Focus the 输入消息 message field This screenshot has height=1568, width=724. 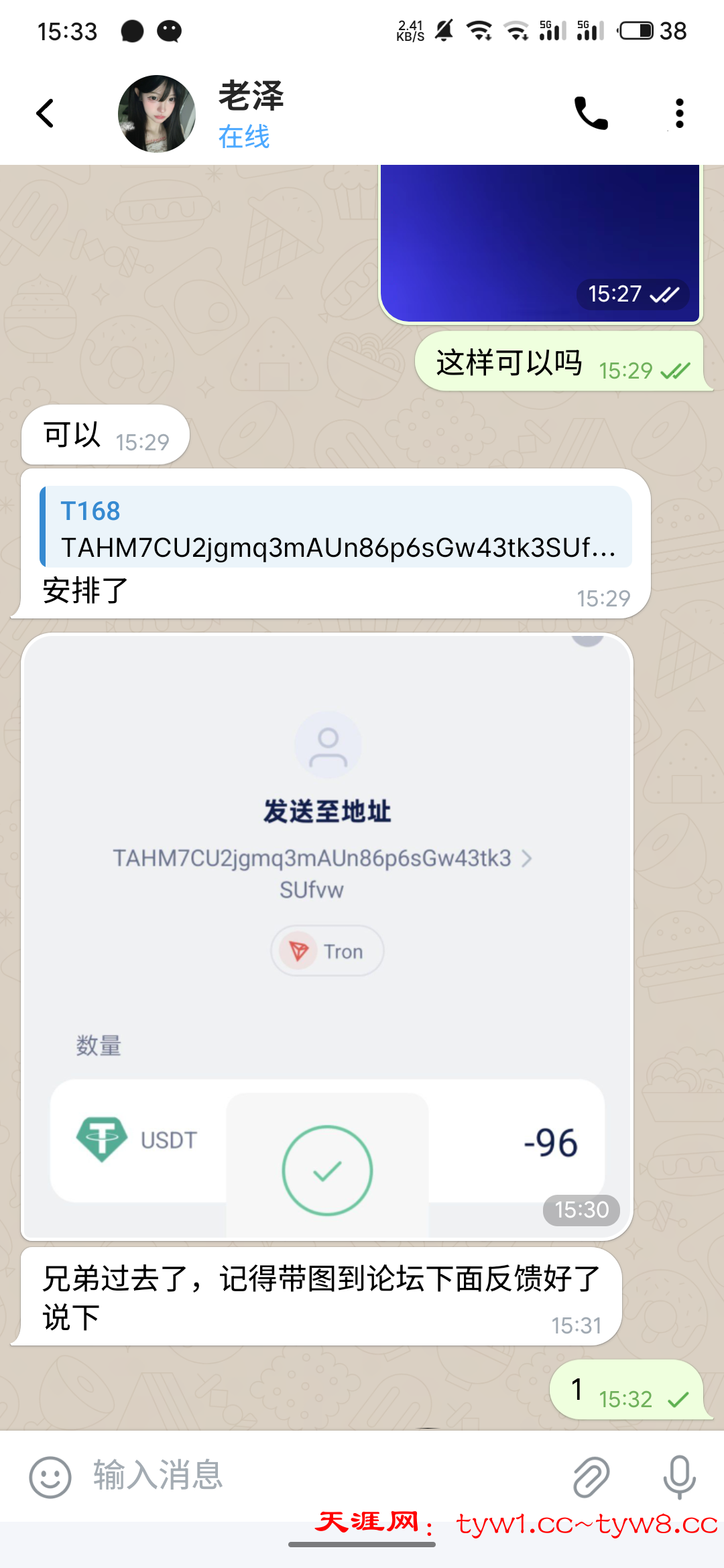tap(322, 1476)
